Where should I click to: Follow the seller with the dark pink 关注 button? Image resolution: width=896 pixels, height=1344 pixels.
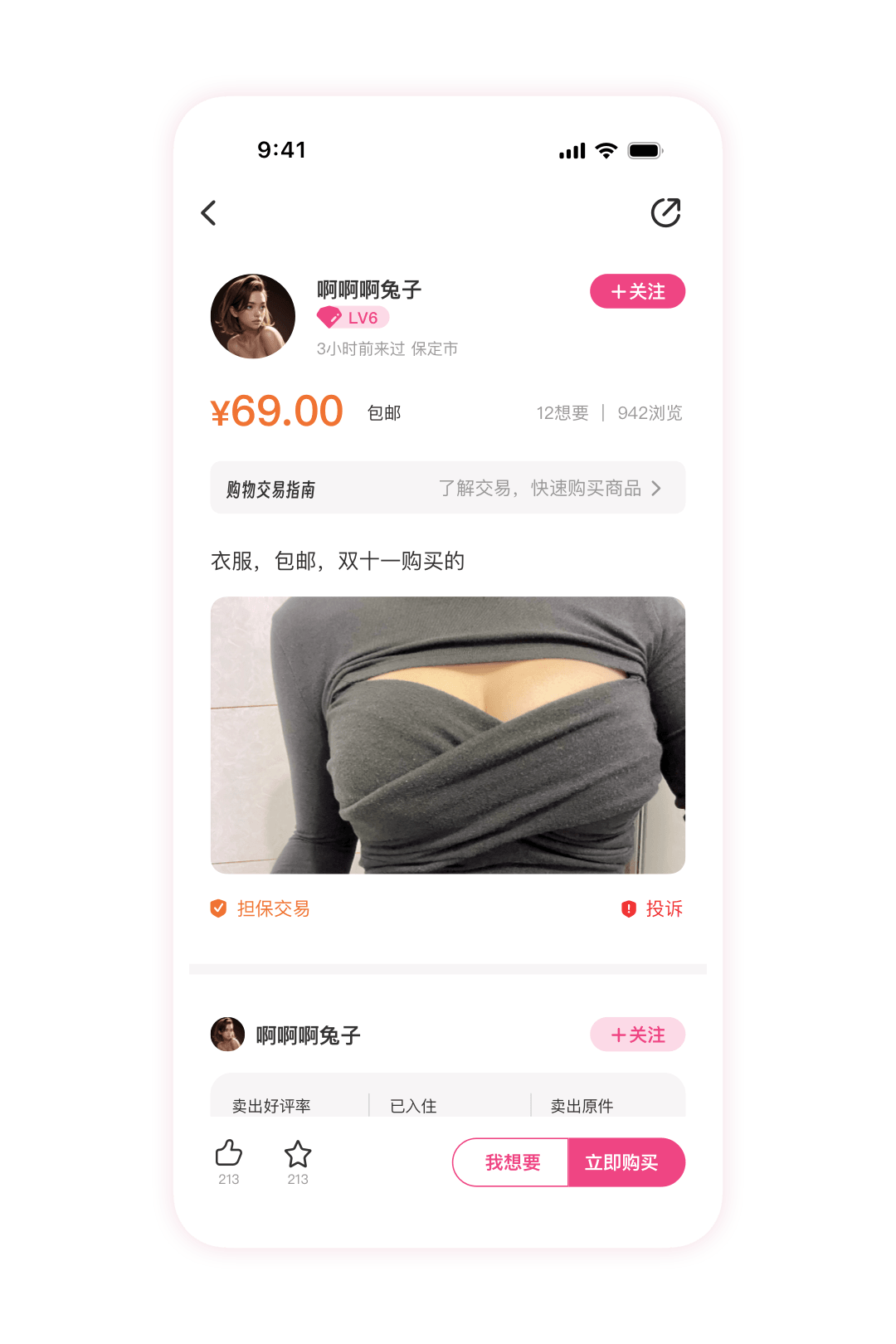[637, 291]
